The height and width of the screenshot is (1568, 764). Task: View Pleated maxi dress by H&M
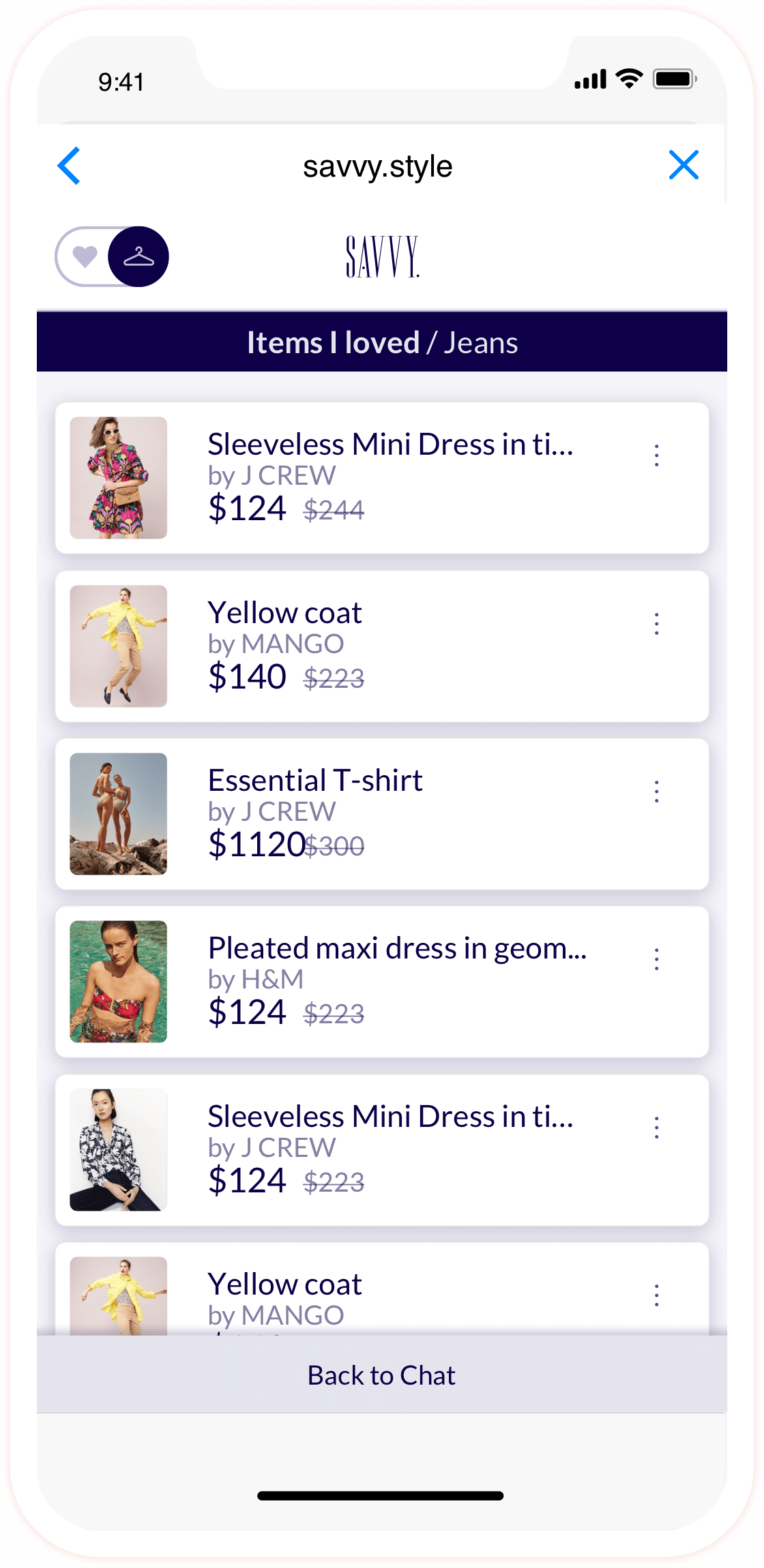tap(397, 948)
